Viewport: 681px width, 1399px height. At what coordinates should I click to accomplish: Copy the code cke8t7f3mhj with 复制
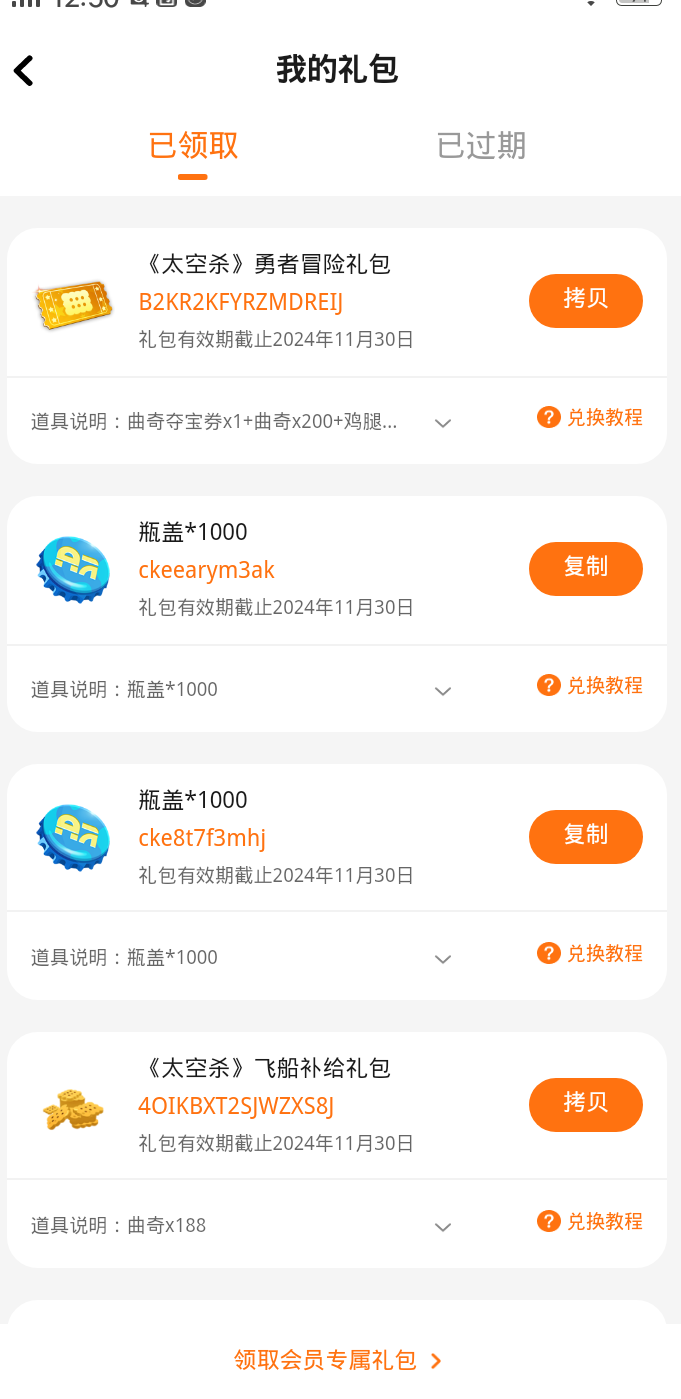coord(585,836)
